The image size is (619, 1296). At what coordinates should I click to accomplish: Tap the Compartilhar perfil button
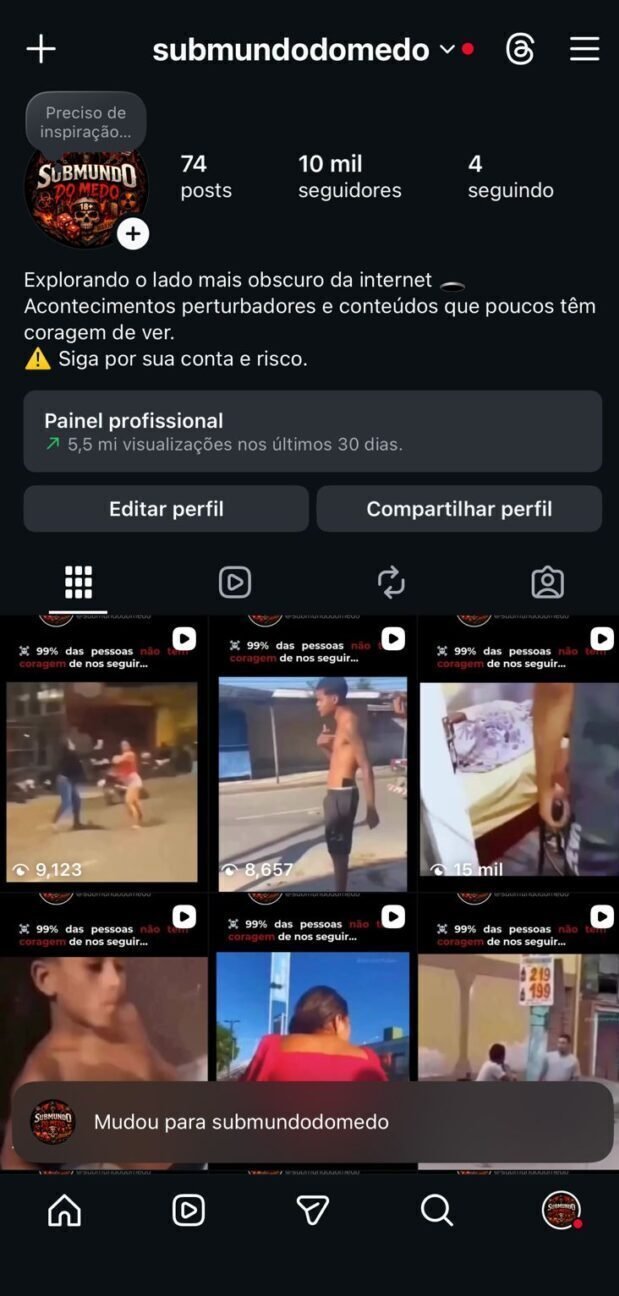click(x=459, y=509)
